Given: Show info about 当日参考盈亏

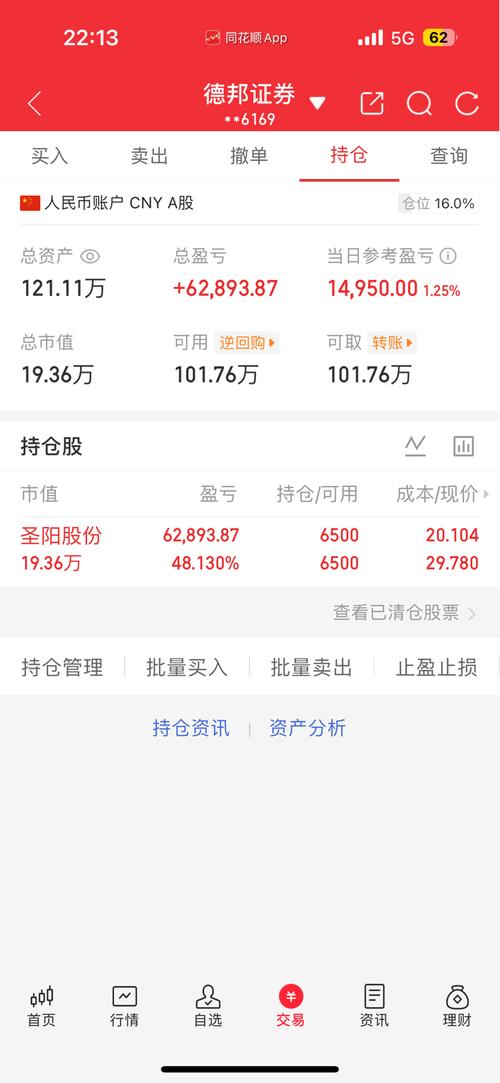Looking at the screenshot, I should pyautogui.click(x=448, y=256).
